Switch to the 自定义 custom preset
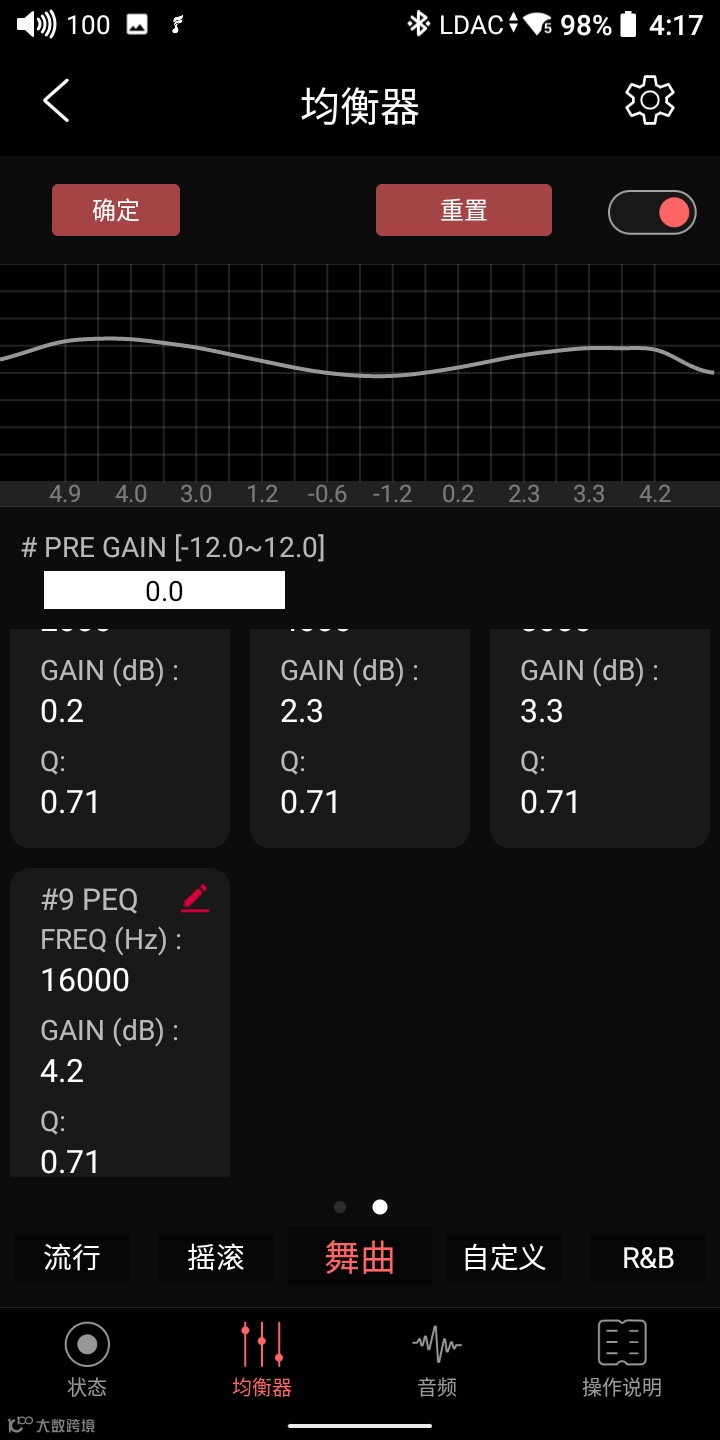Screen dimensions: 720x1440 [x=504, y=1257]
